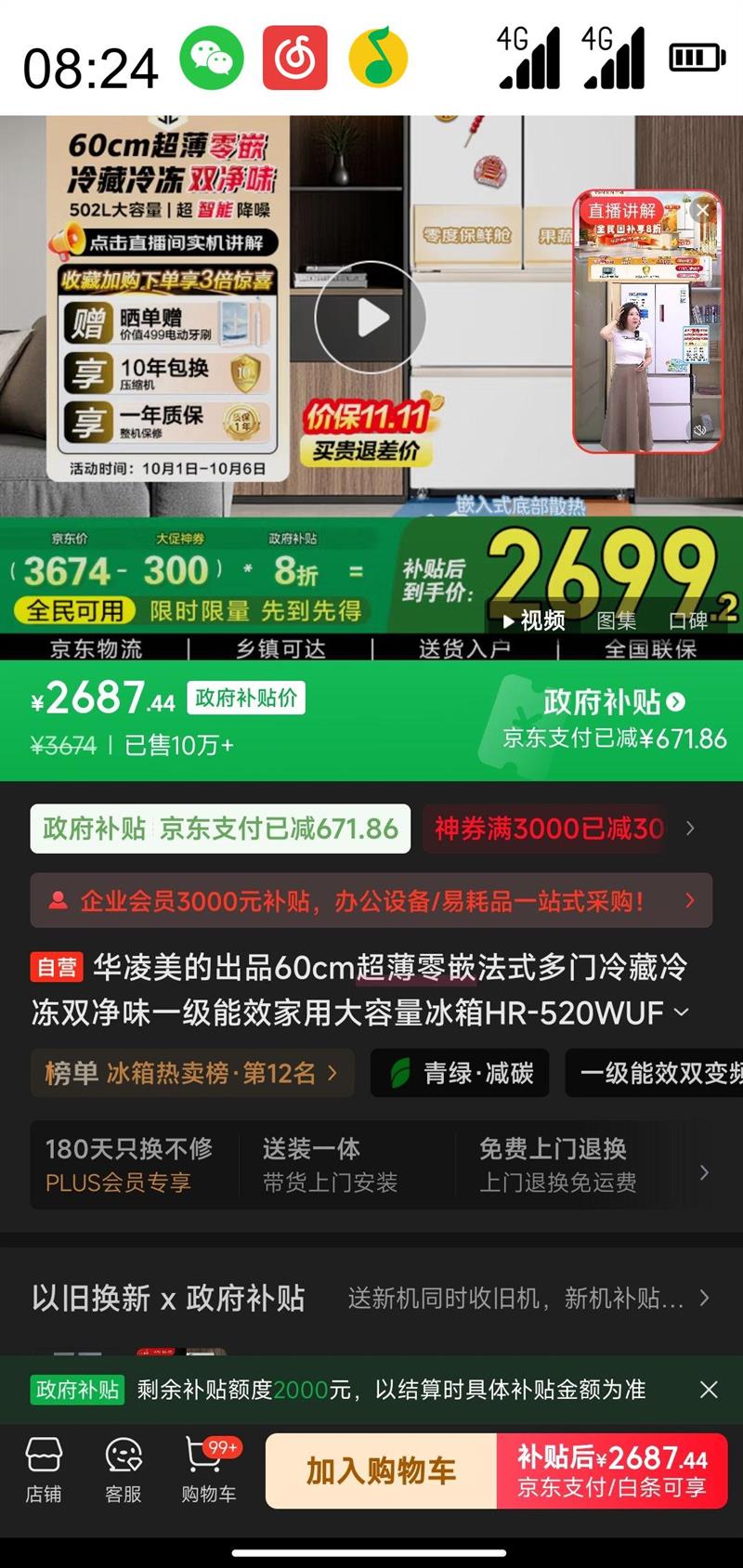Screen dimensions: 743x1568
Task: Contact 客服 customer service
Action: pyautogui.click(x=123, y=1470)
